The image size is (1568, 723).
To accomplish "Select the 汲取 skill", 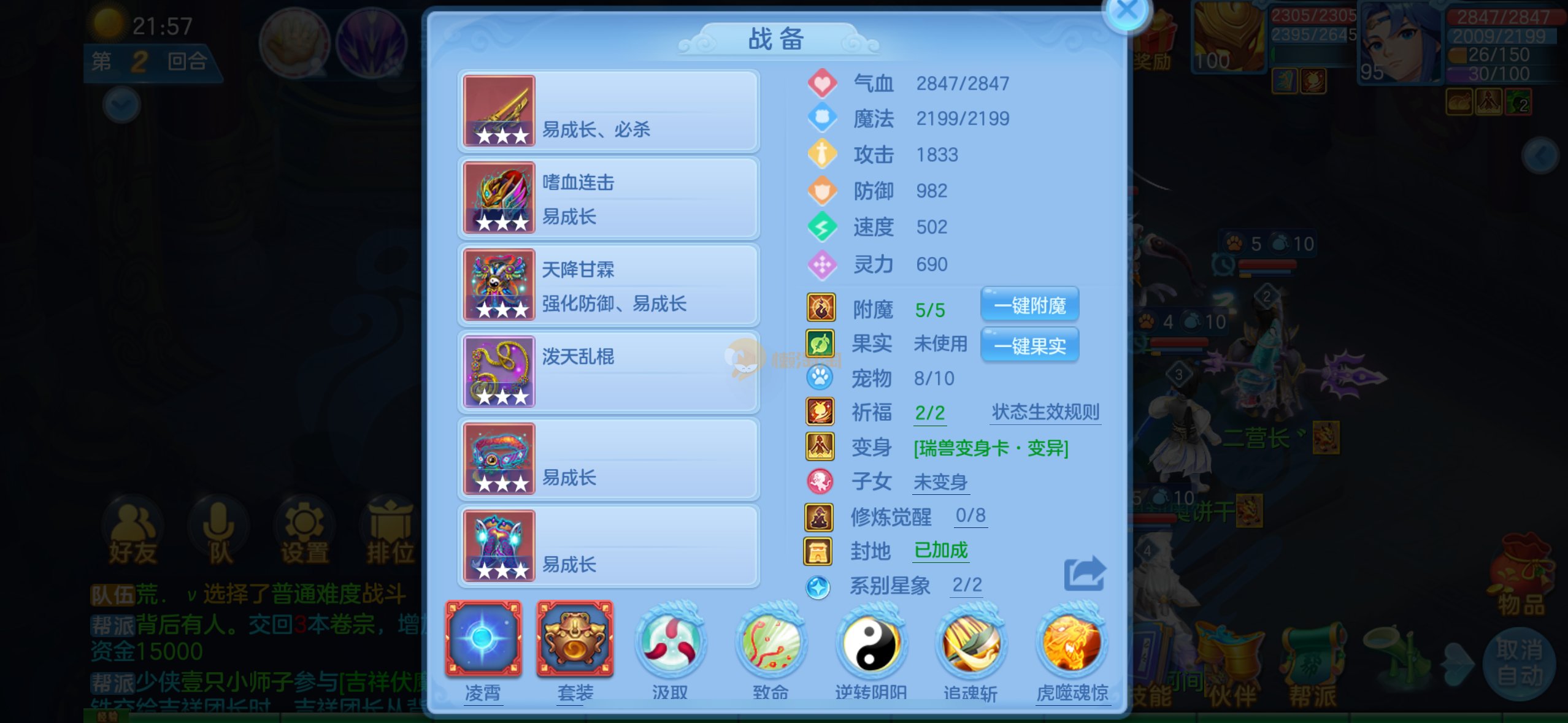I will point(669,643).
